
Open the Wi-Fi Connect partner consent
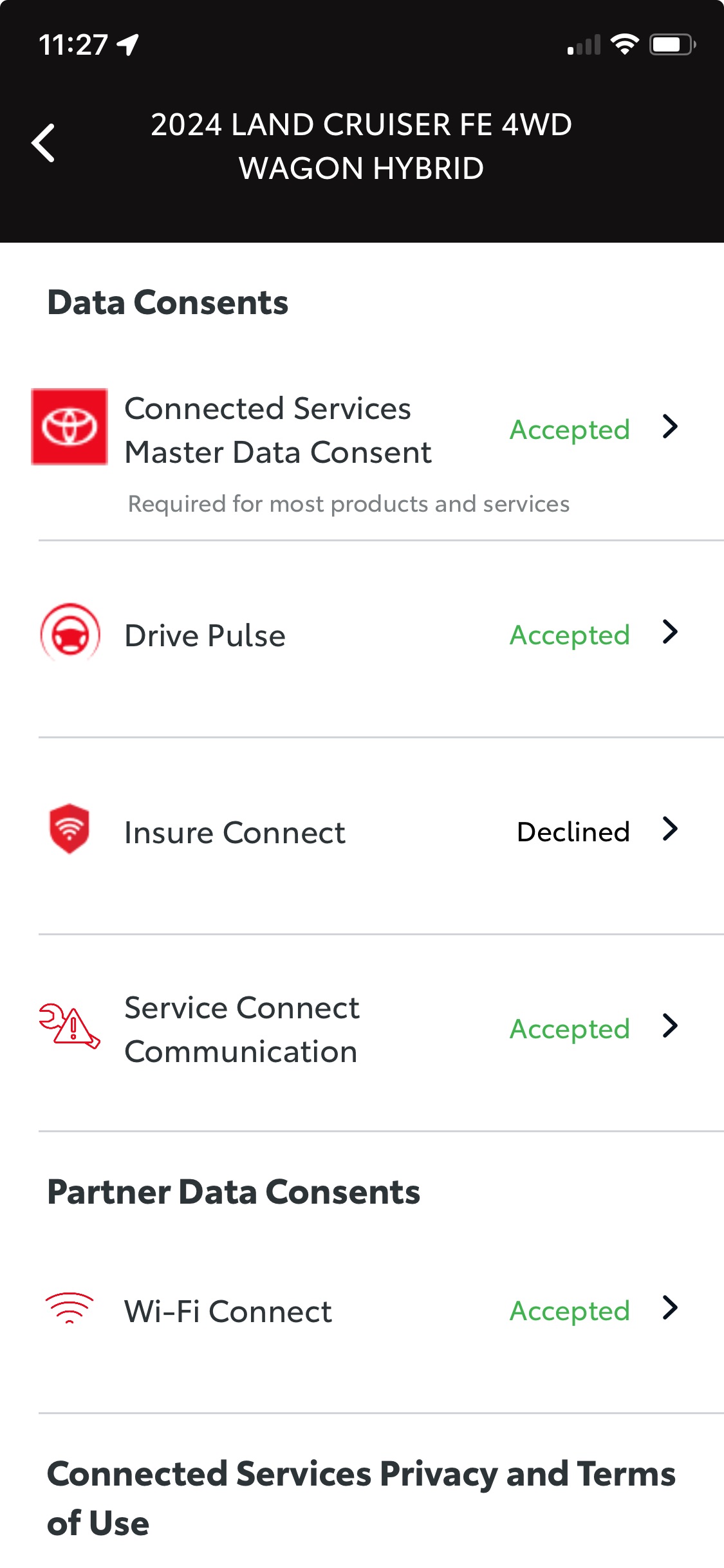[362, 1311]
